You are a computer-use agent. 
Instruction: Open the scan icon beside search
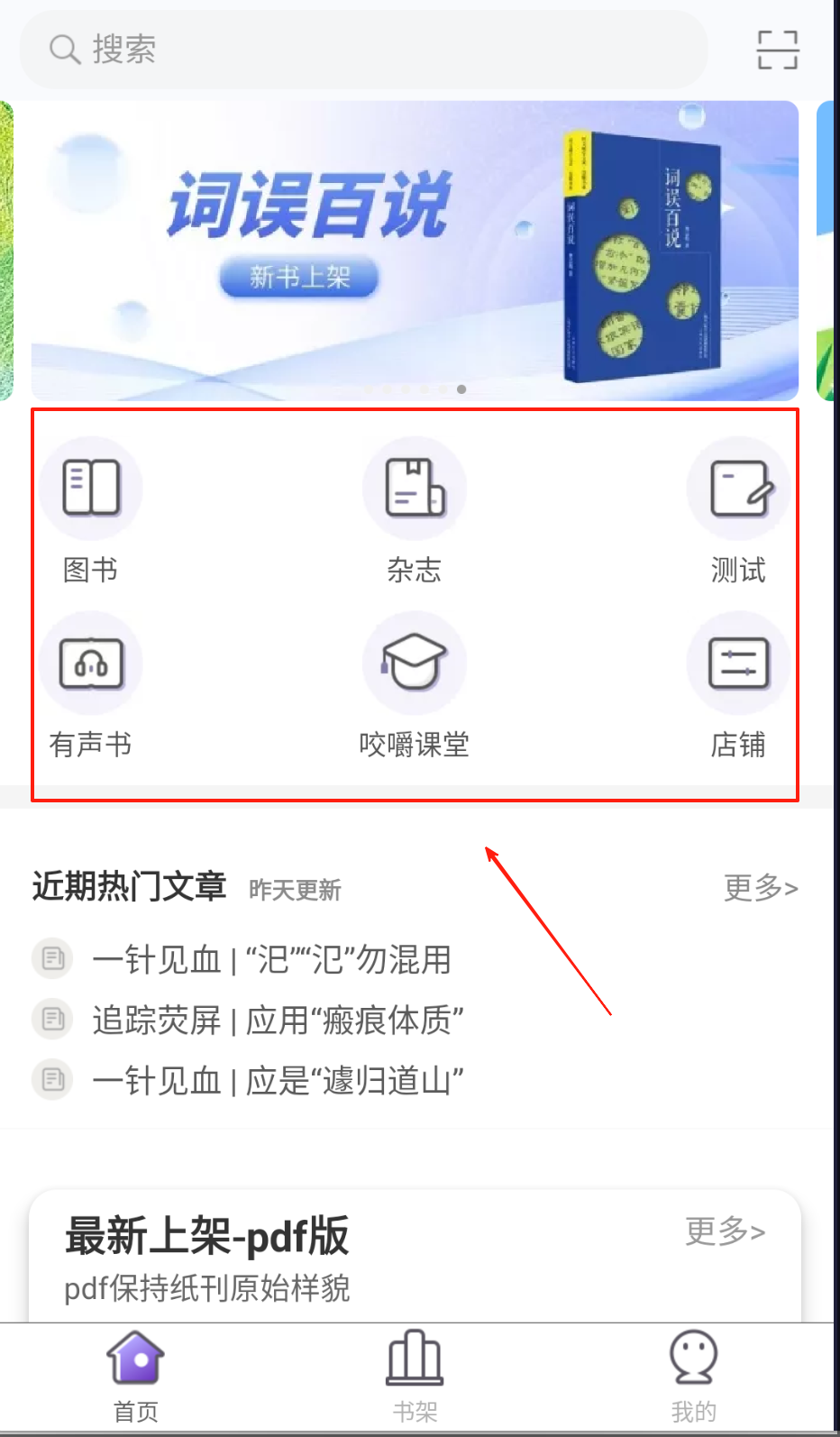coord(777,50)
